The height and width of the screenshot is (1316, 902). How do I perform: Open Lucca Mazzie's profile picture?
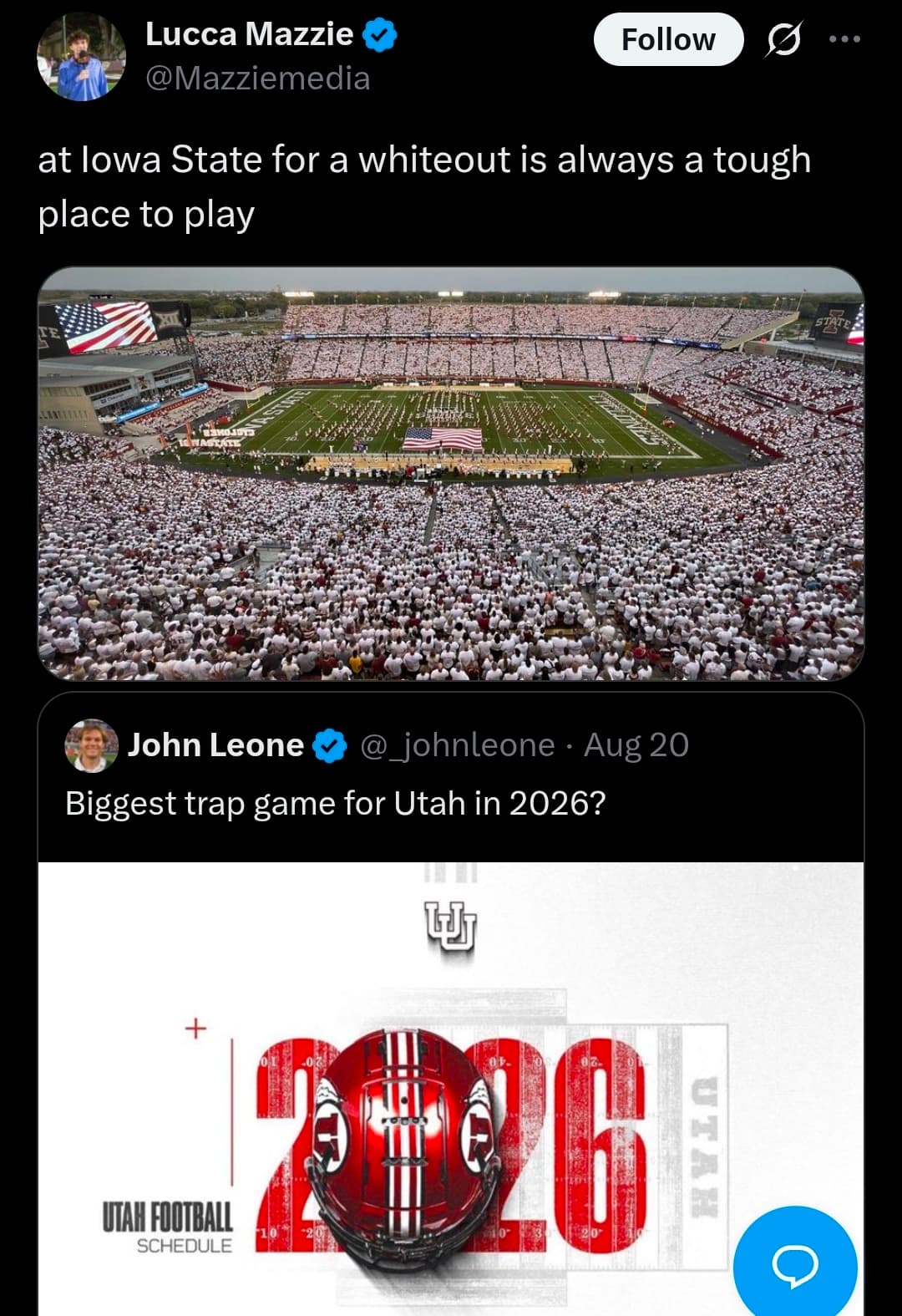81,57
